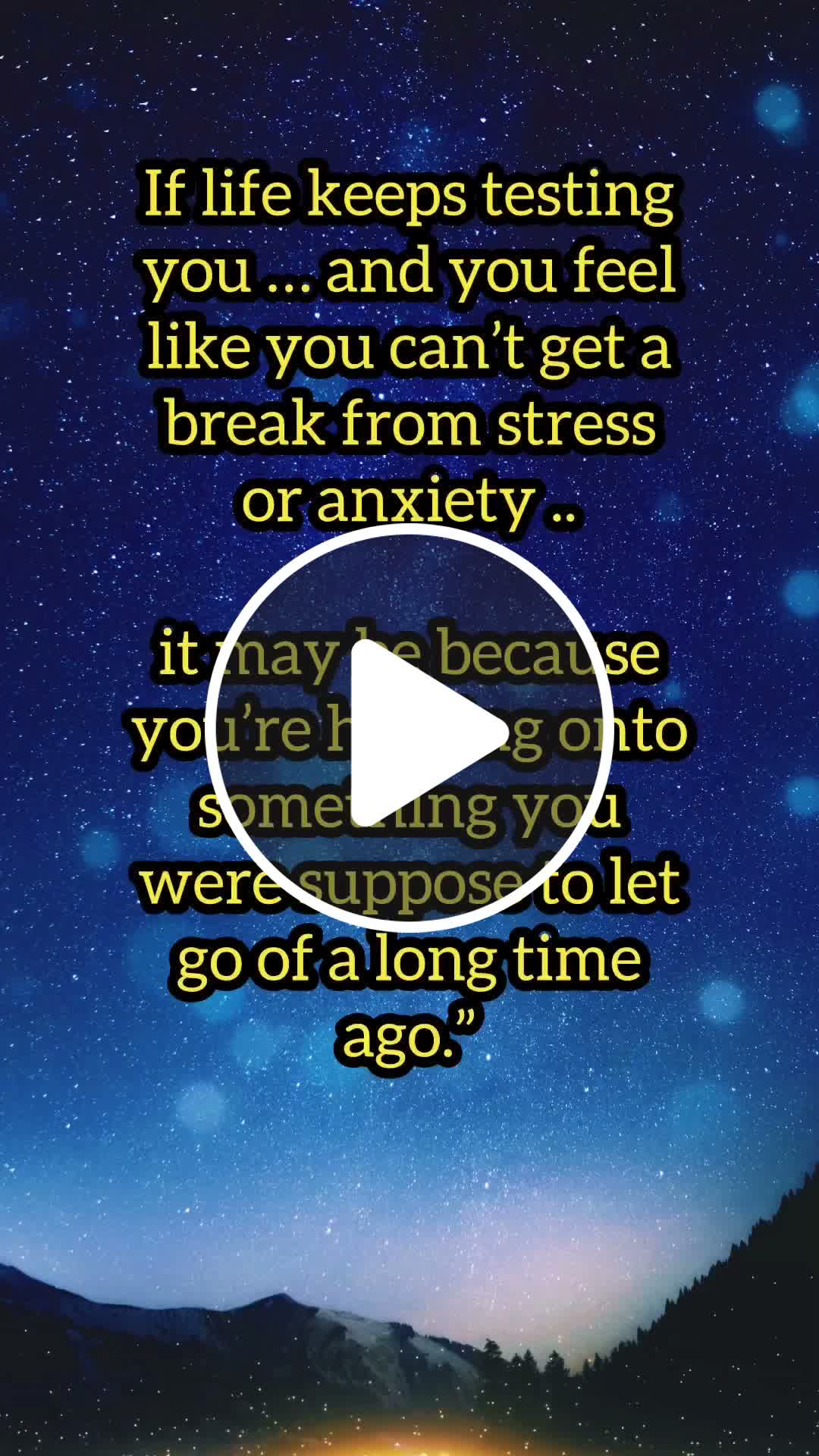This screenshot has height=1456, width=819.
Task: Play the quote video
Action: click(x=409, y=729)
